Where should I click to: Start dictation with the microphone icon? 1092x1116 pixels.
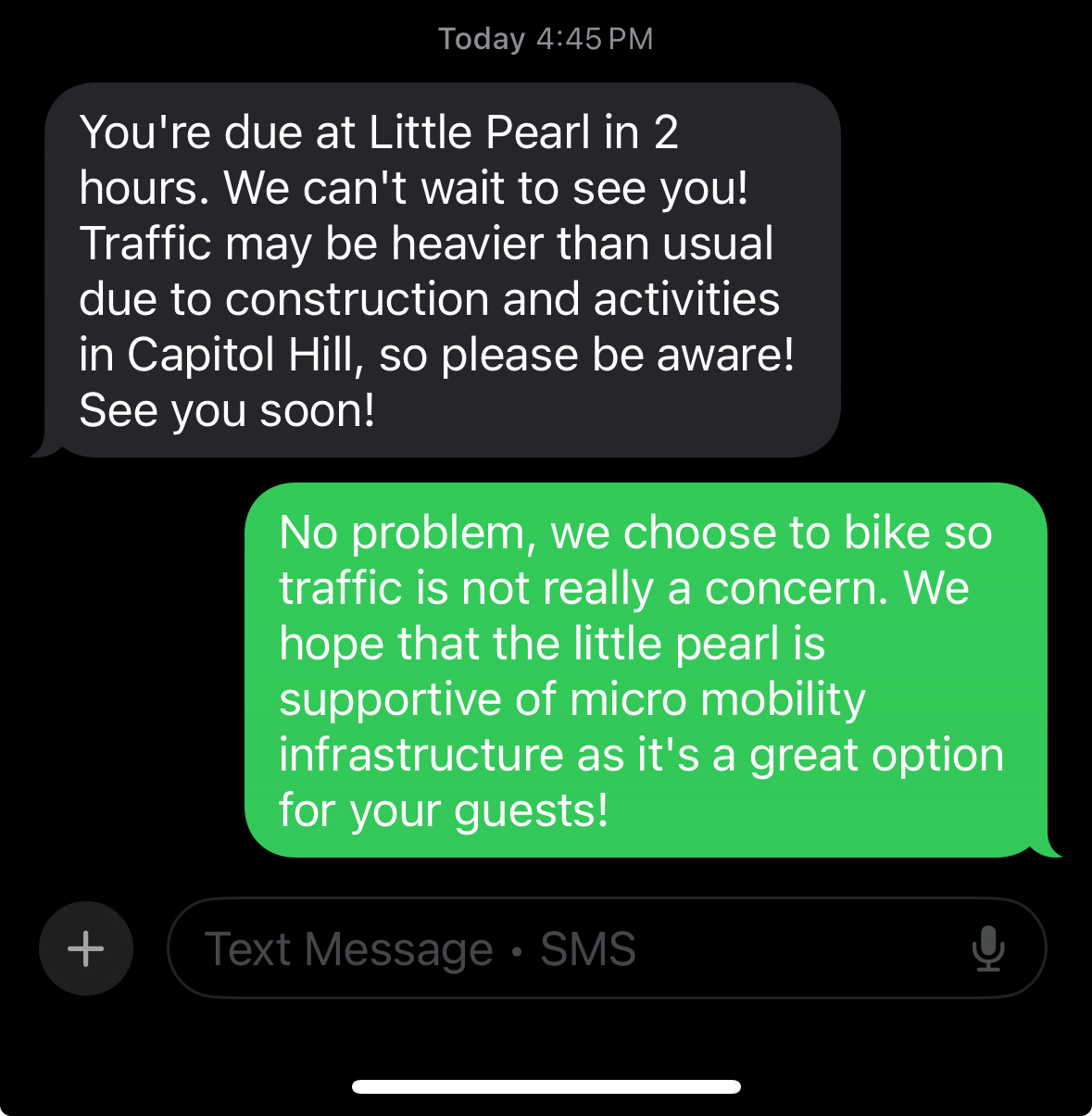click(x=988, y=948)
